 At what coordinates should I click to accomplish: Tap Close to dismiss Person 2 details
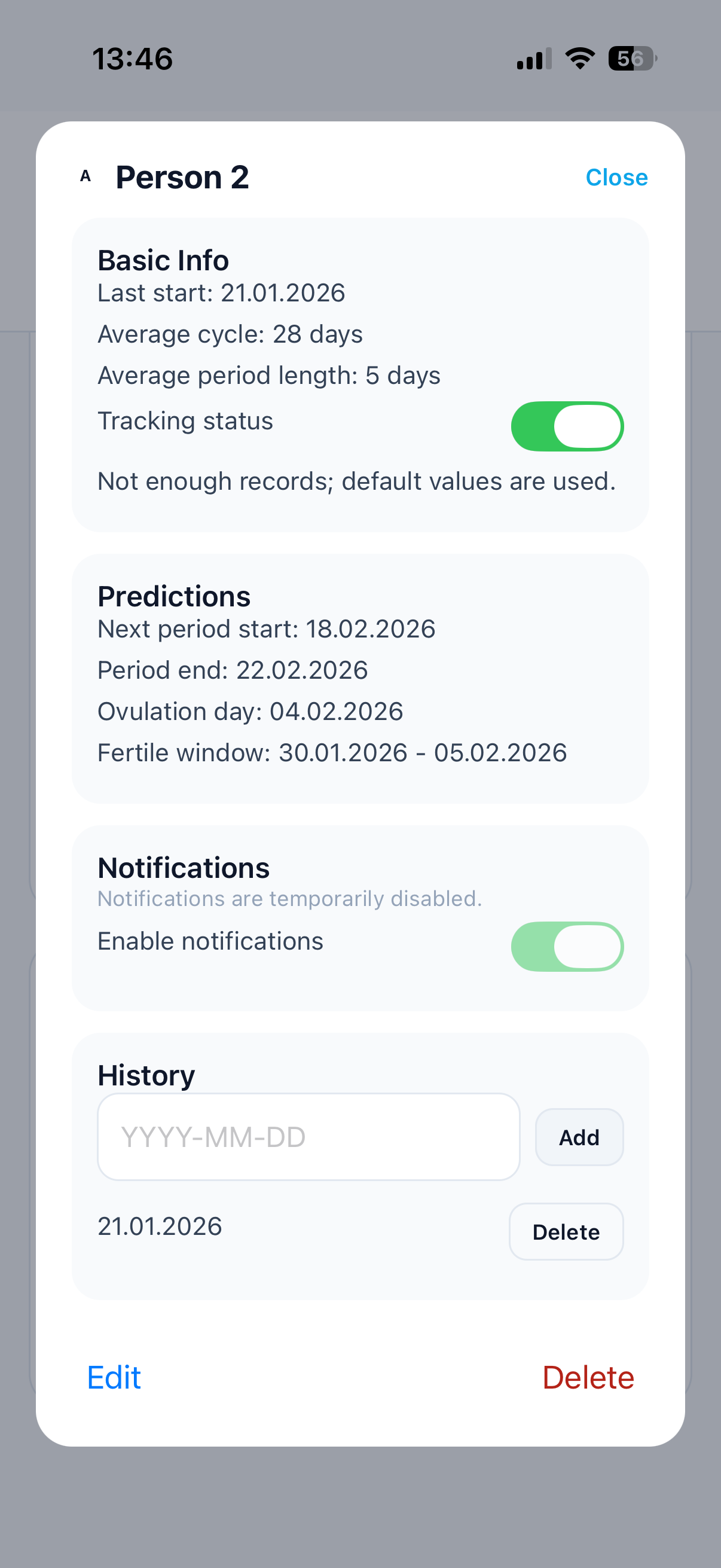click(x=617, y=177)
